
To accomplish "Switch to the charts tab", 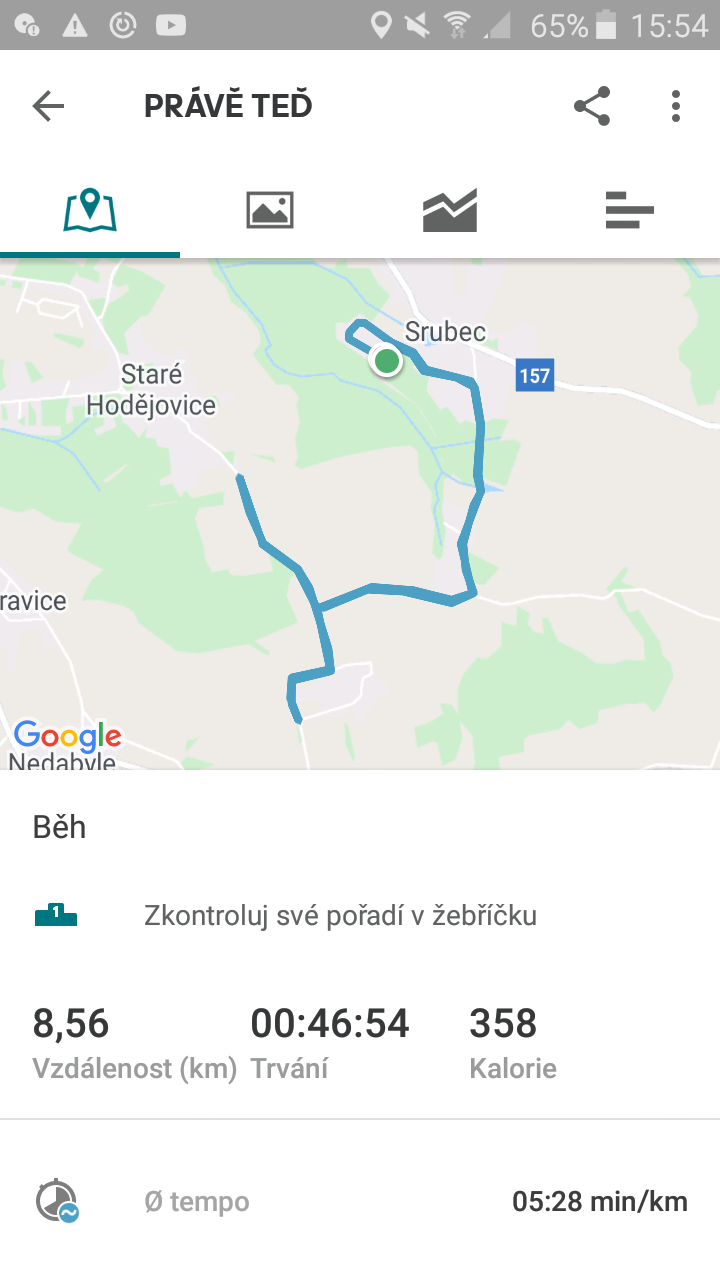I will [x=450, y=210].
